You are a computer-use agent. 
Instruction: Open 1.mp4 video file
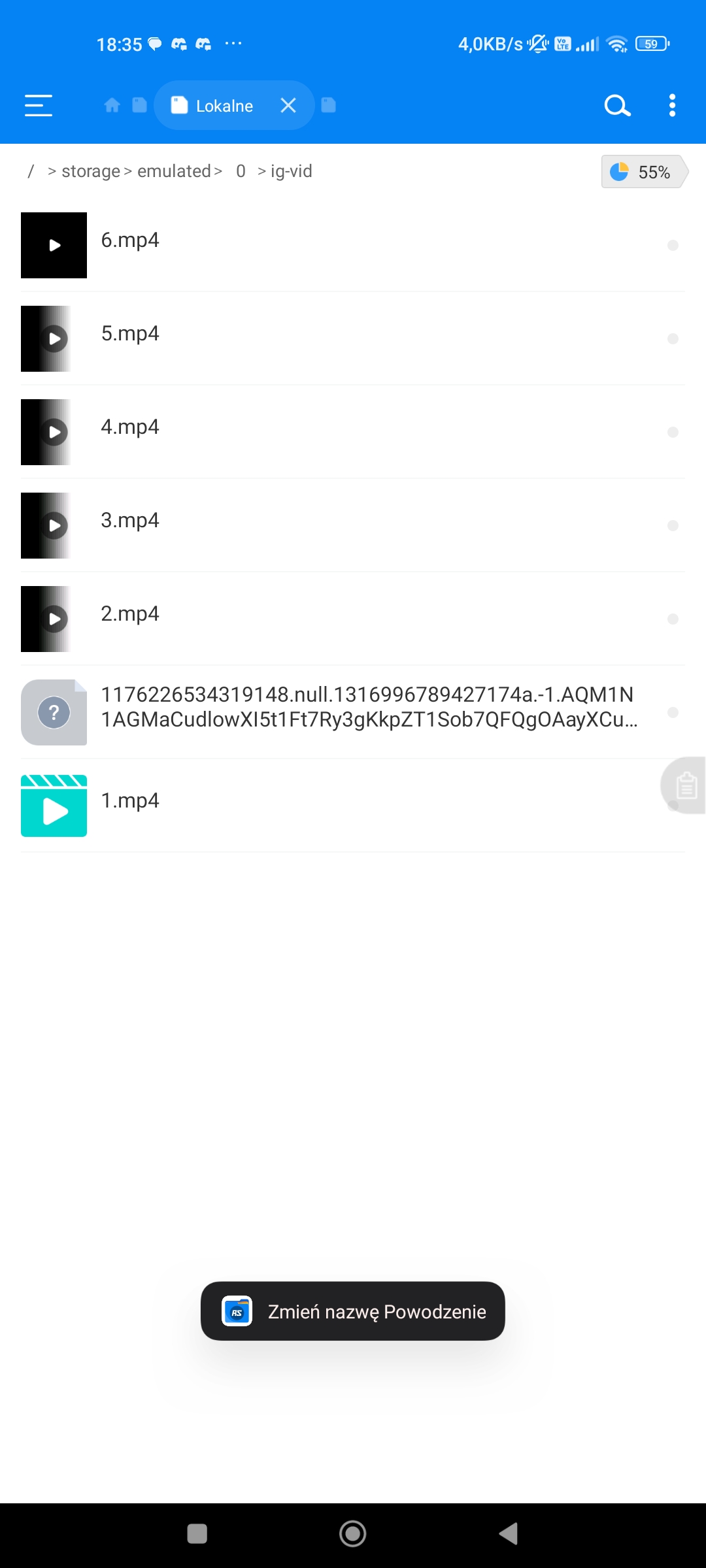coord(129,801)
